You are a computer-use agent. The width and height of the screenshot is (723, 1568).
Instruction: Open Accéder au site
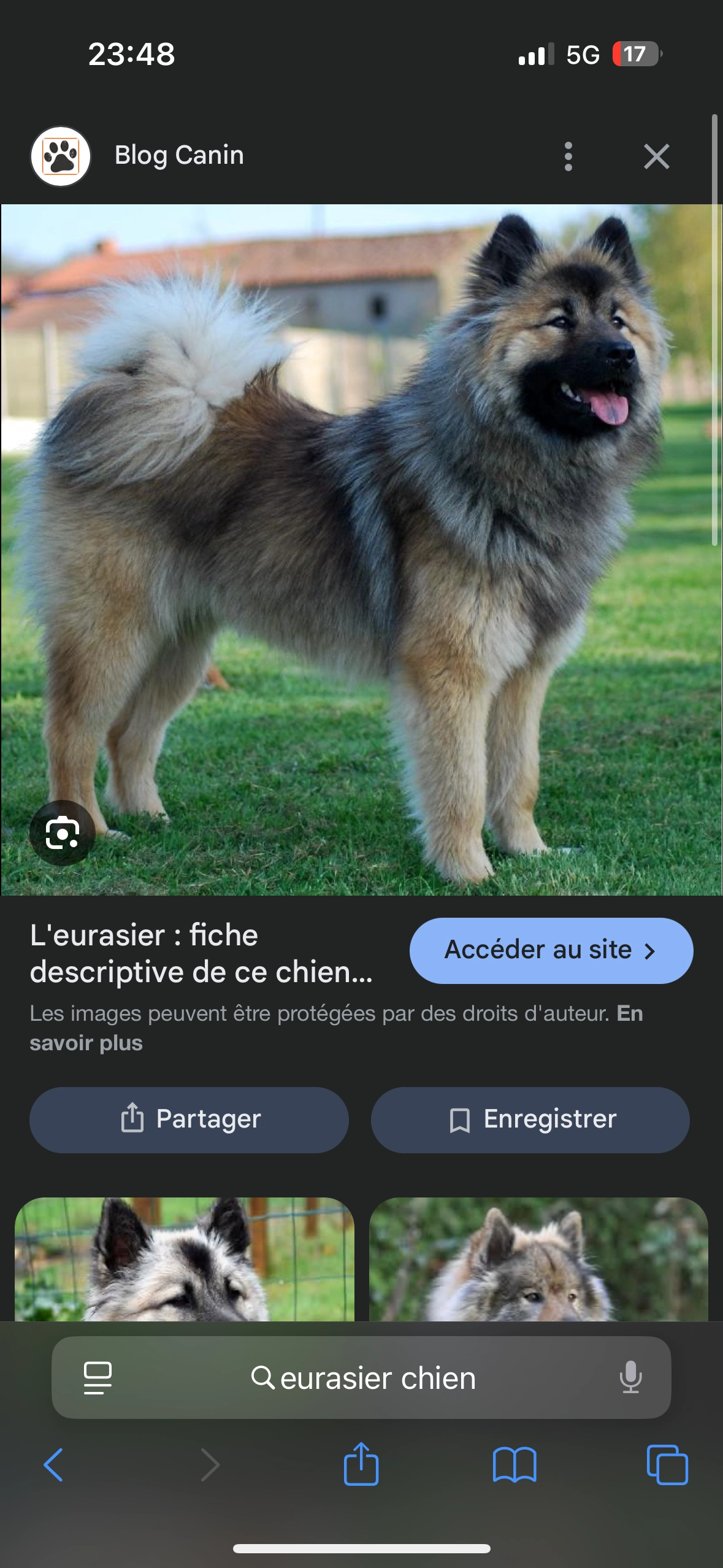(551, 950)
